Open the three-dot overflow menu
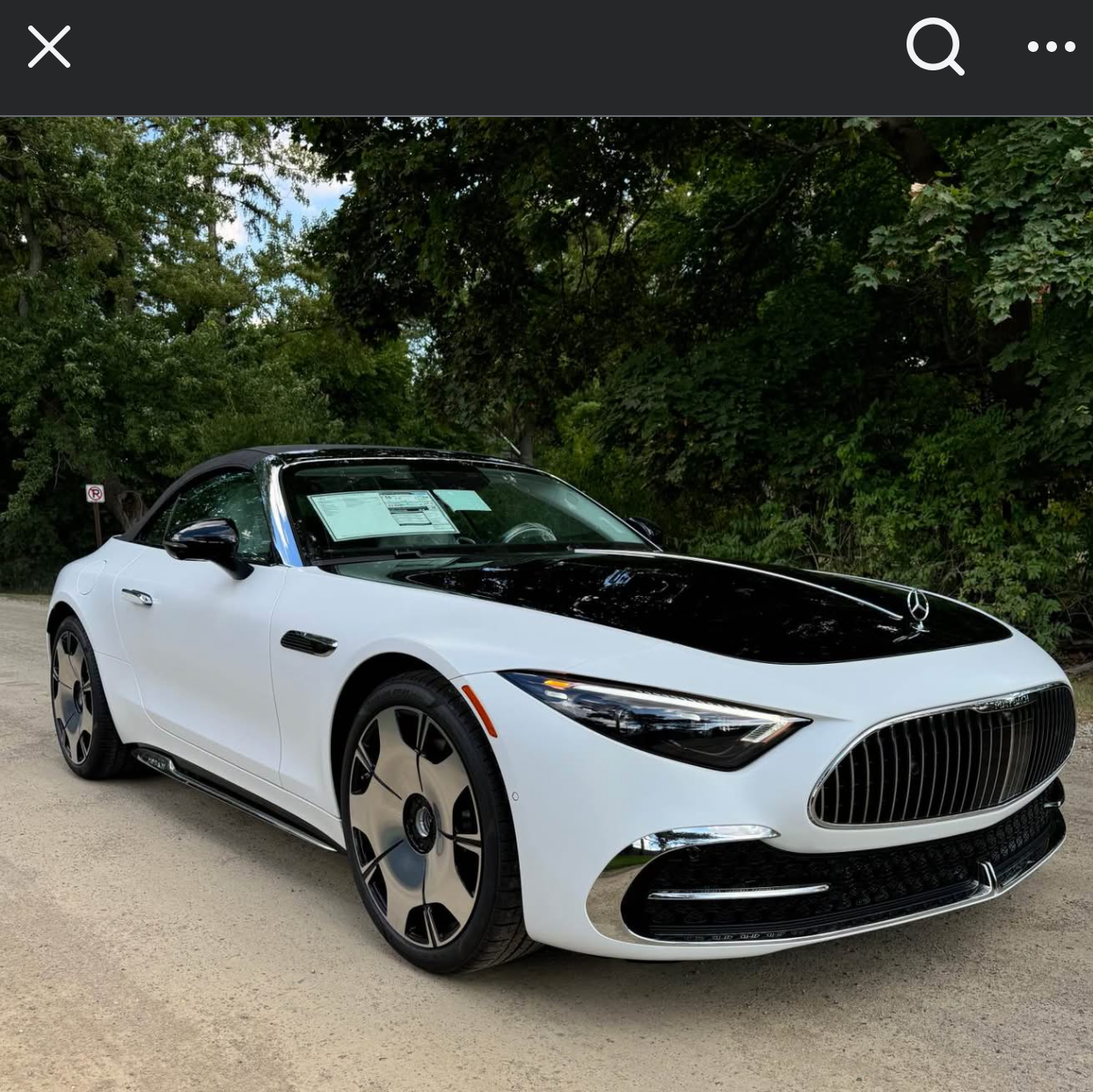The image size is (1093, 1092). pyautogui.click(x=1052, y=47)
